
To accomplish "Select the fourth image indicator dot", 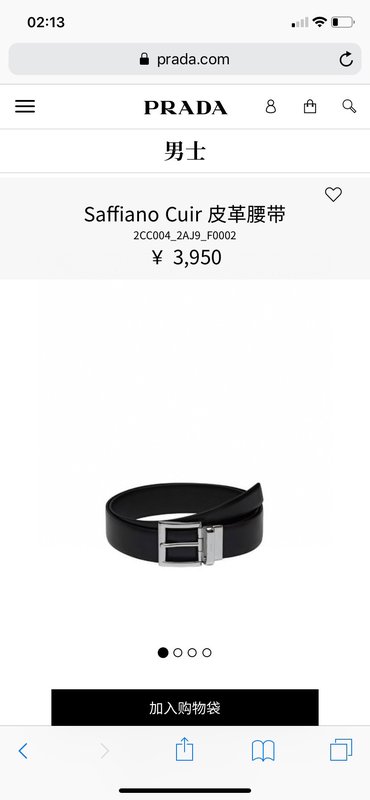I will [x=207, y=653].
